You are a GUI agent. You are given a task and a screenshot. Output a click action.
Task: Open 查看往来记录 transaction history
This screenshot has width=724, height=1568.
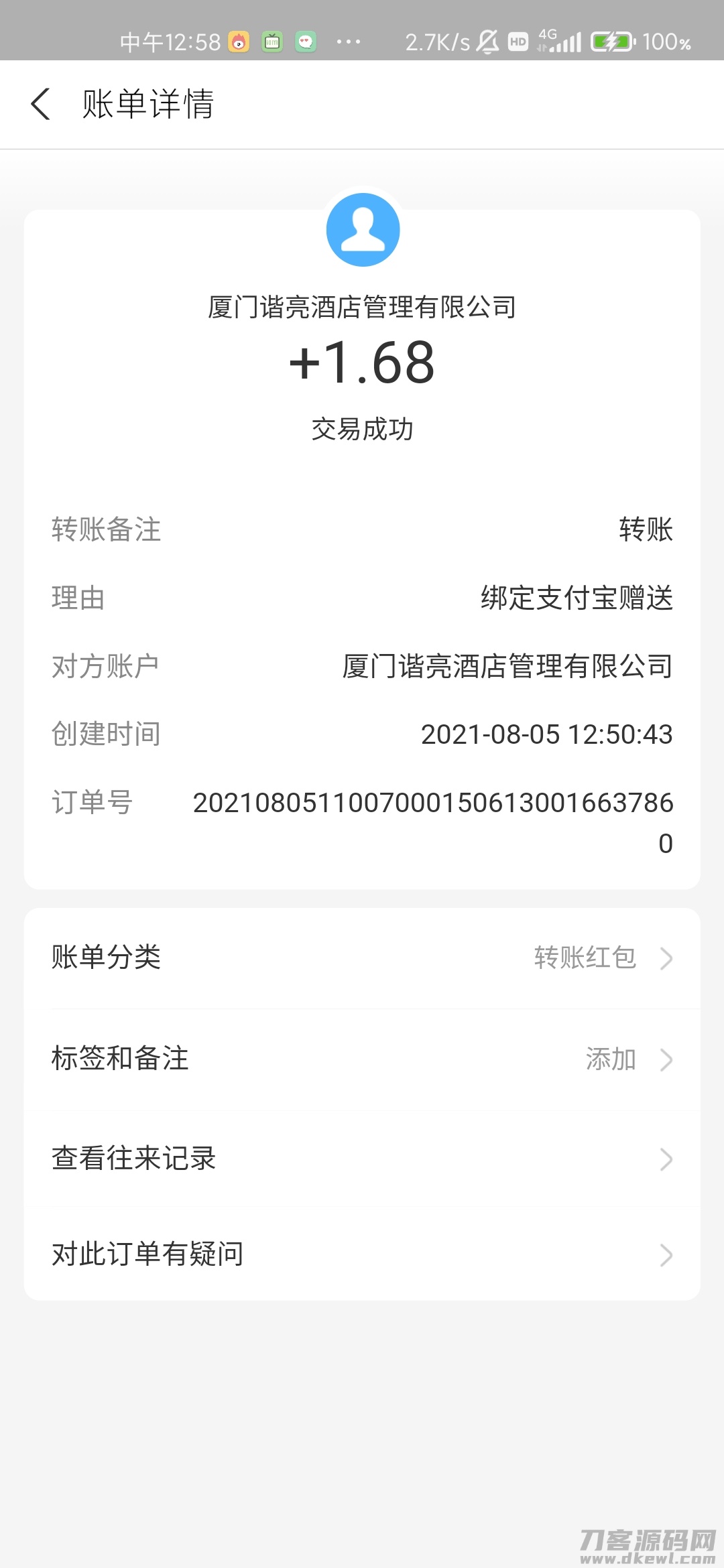tap(362, 1159)
